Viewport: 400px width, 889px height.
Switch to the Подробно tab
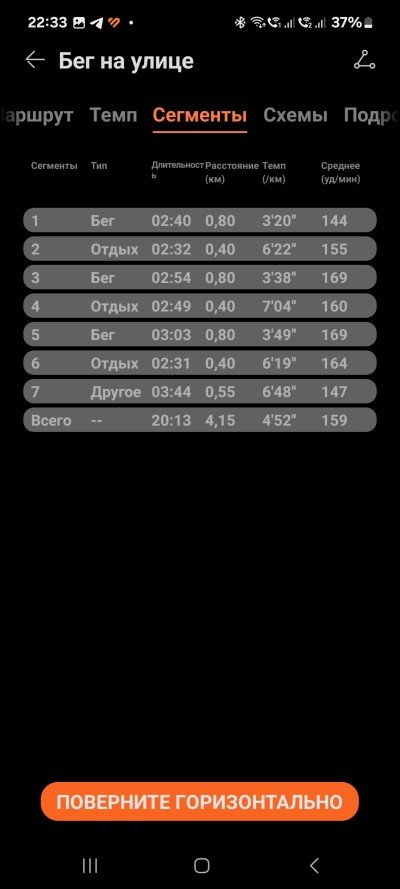tap(371, 115)
